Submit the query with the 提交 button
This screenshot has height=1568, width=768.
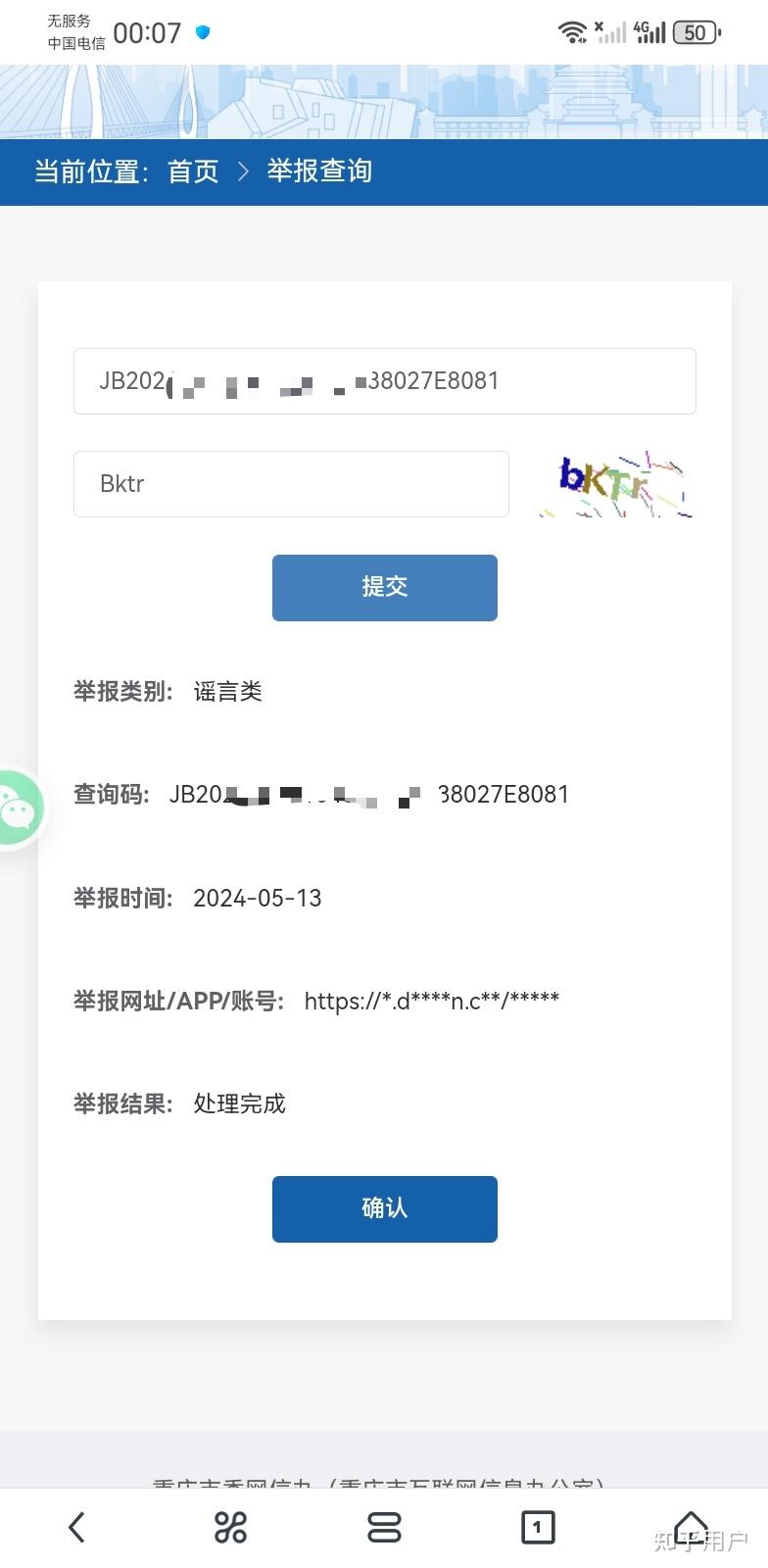[384, 587]
